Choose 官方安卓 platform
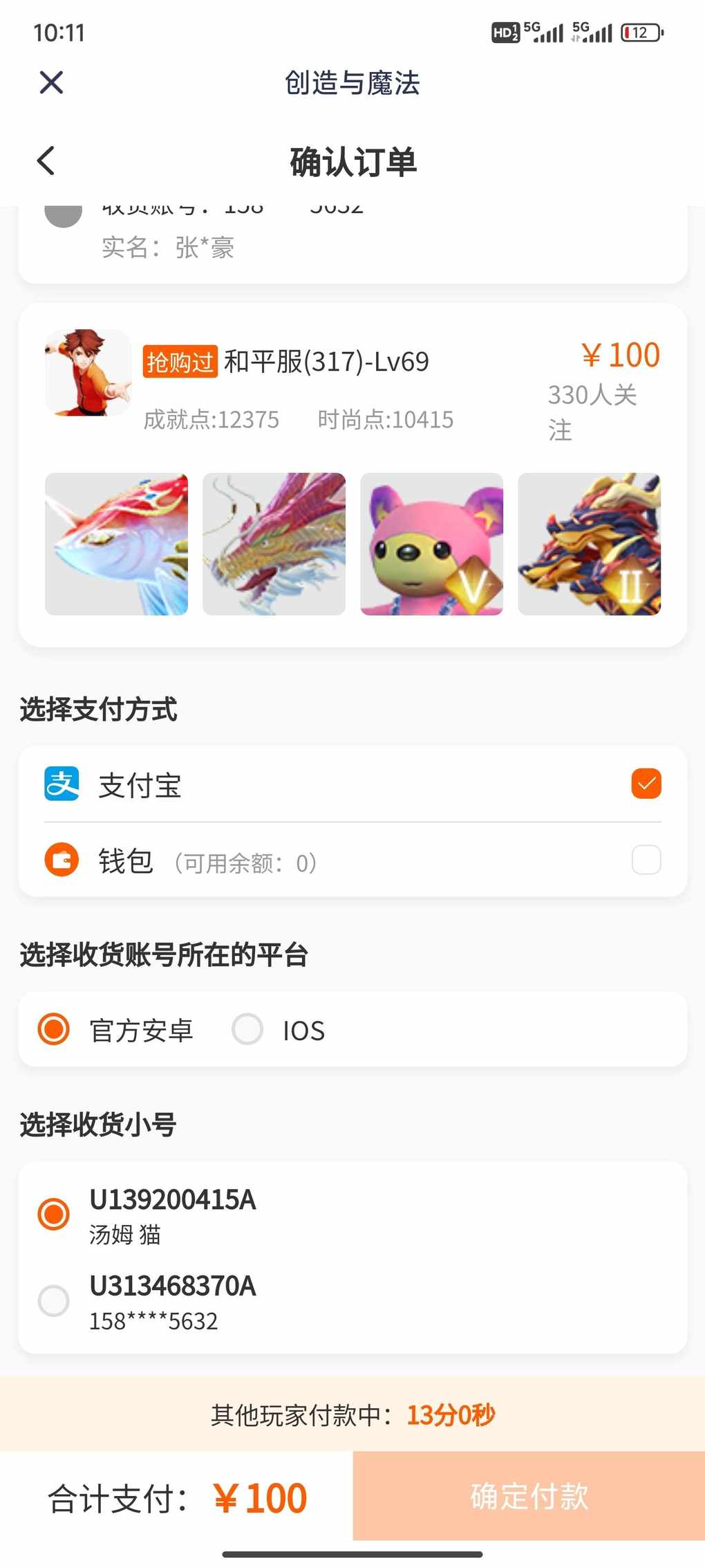 tap(54, 1029)
